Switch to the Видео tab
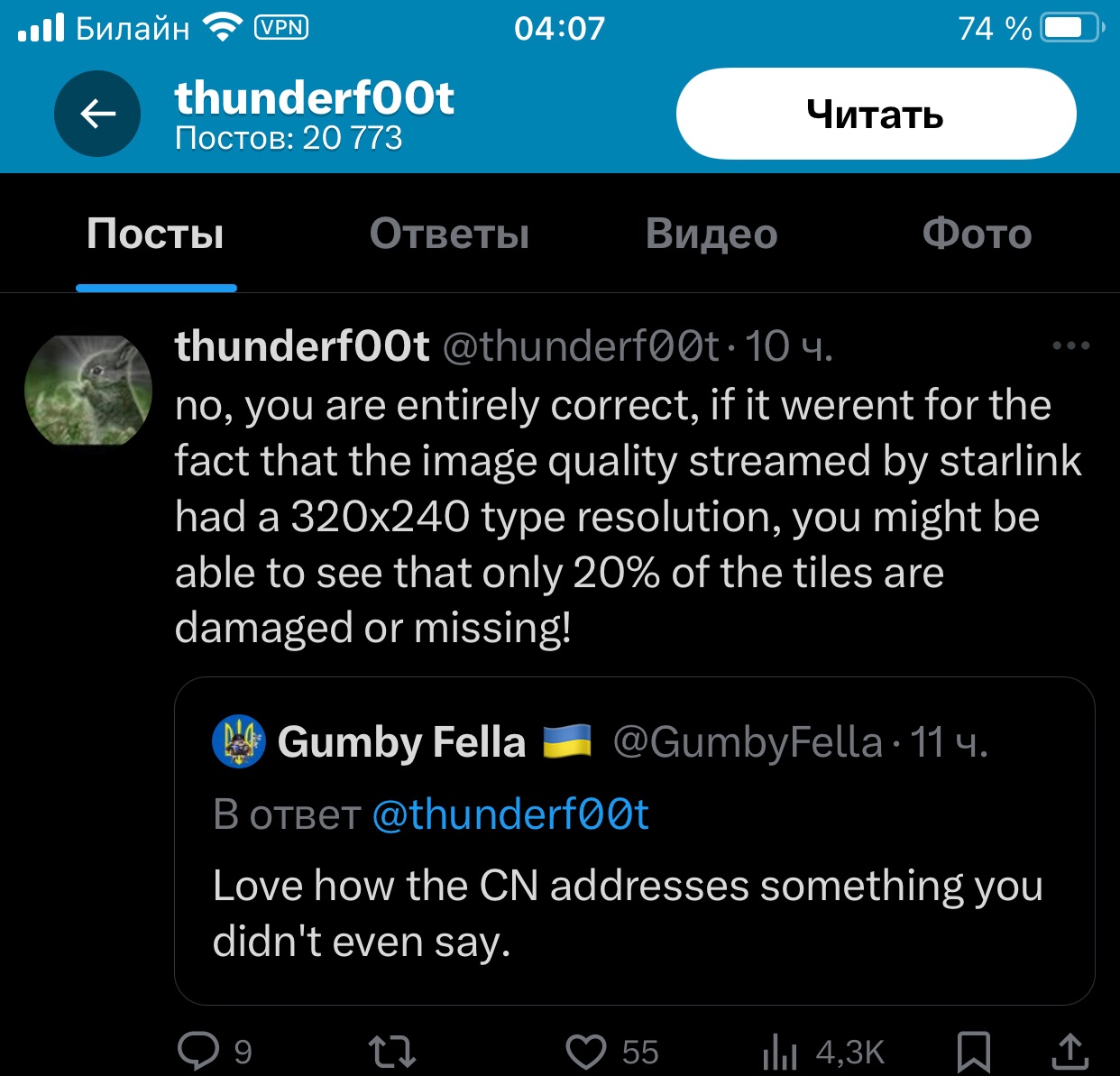Screen dimensions: 1120x1076 click(711, 234)
